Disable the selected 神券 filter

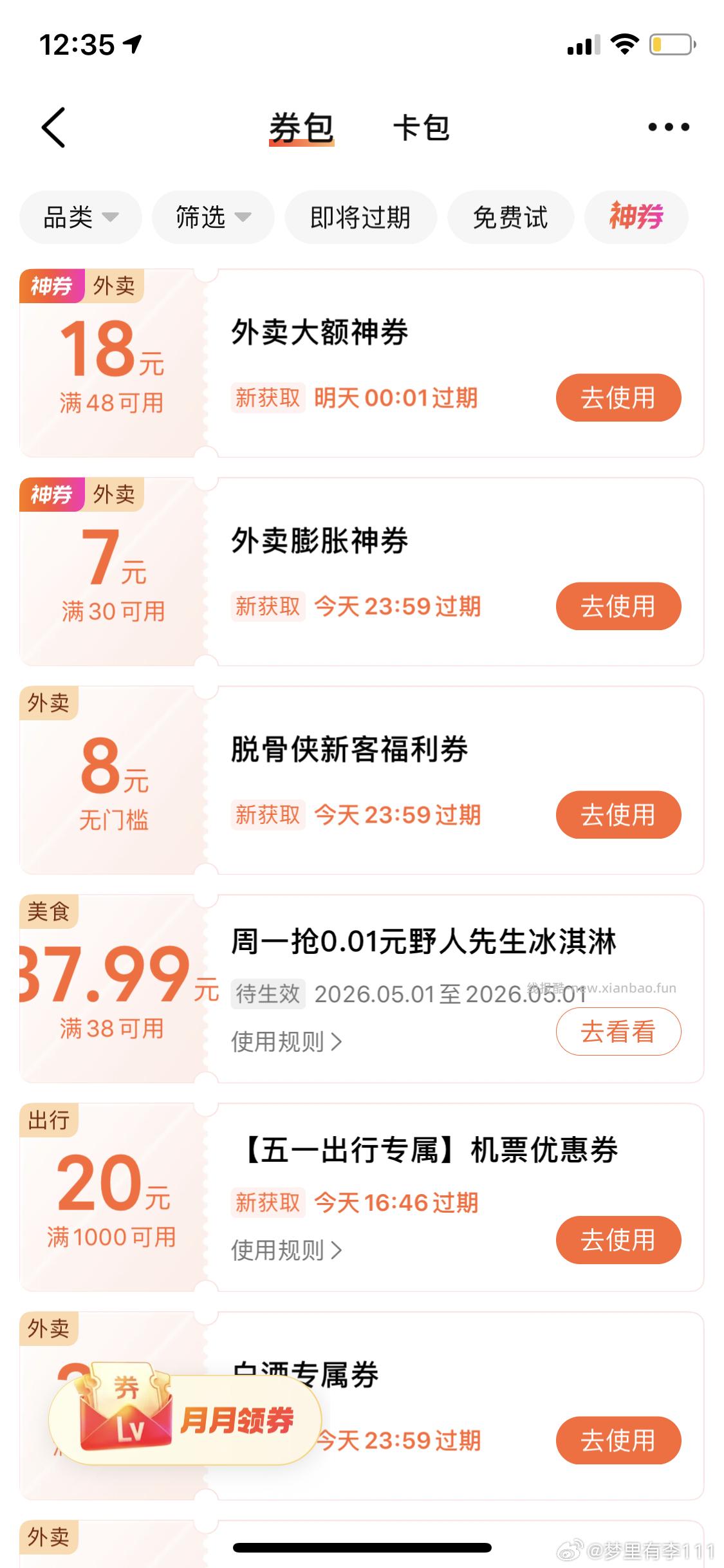pyautogui.click(x=637, y=218)
